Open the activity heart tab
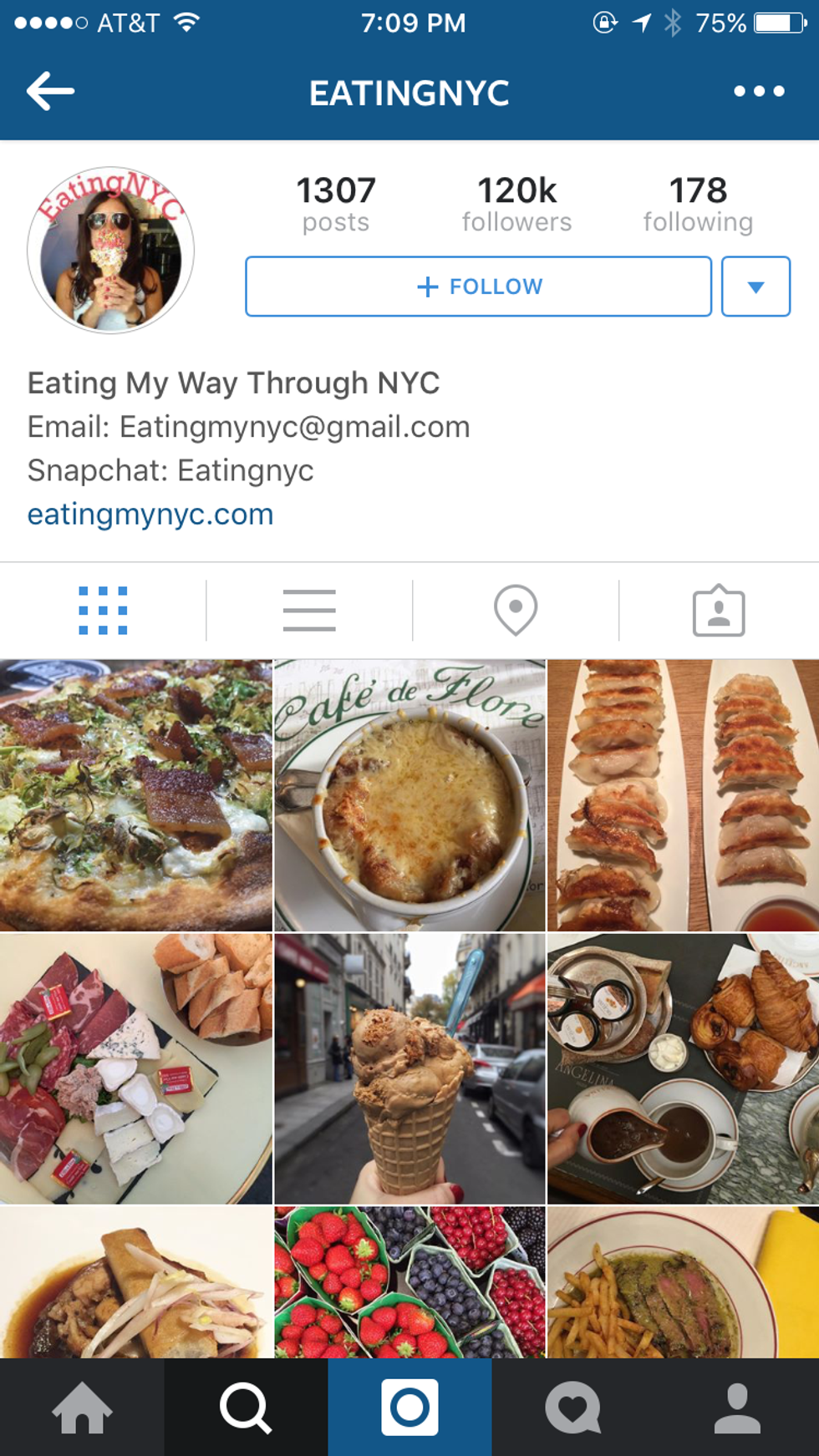The image size is (819, 1456). [573, 1408]
